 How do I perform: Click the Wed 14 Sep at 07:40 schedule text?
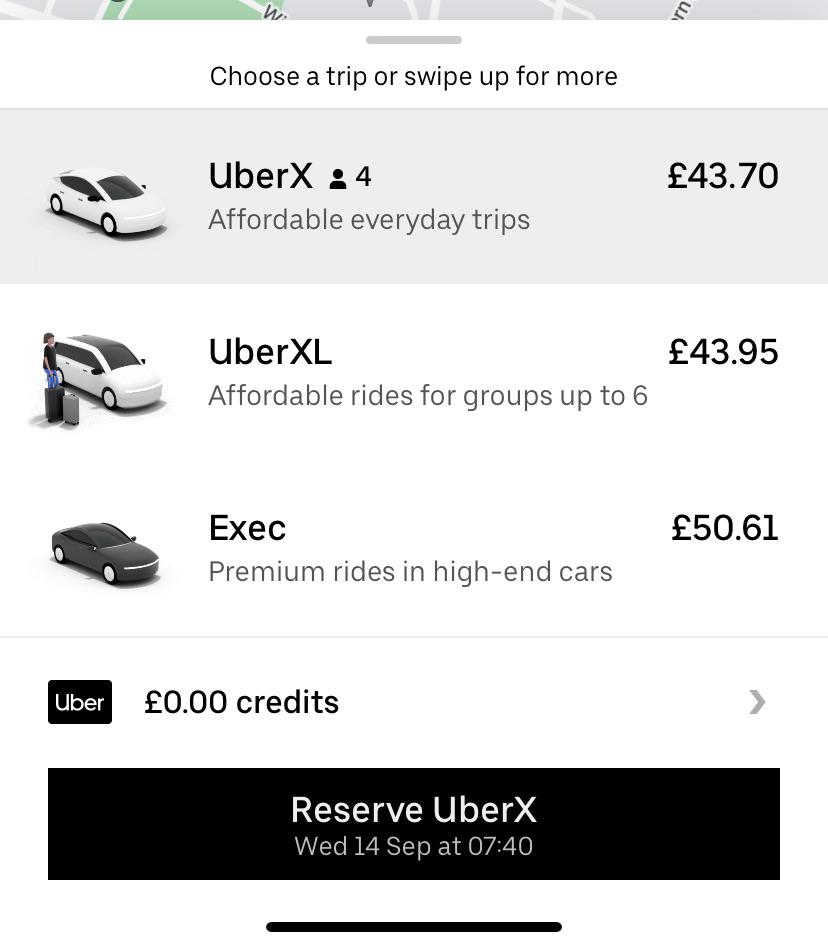click(x=414, y=846)
